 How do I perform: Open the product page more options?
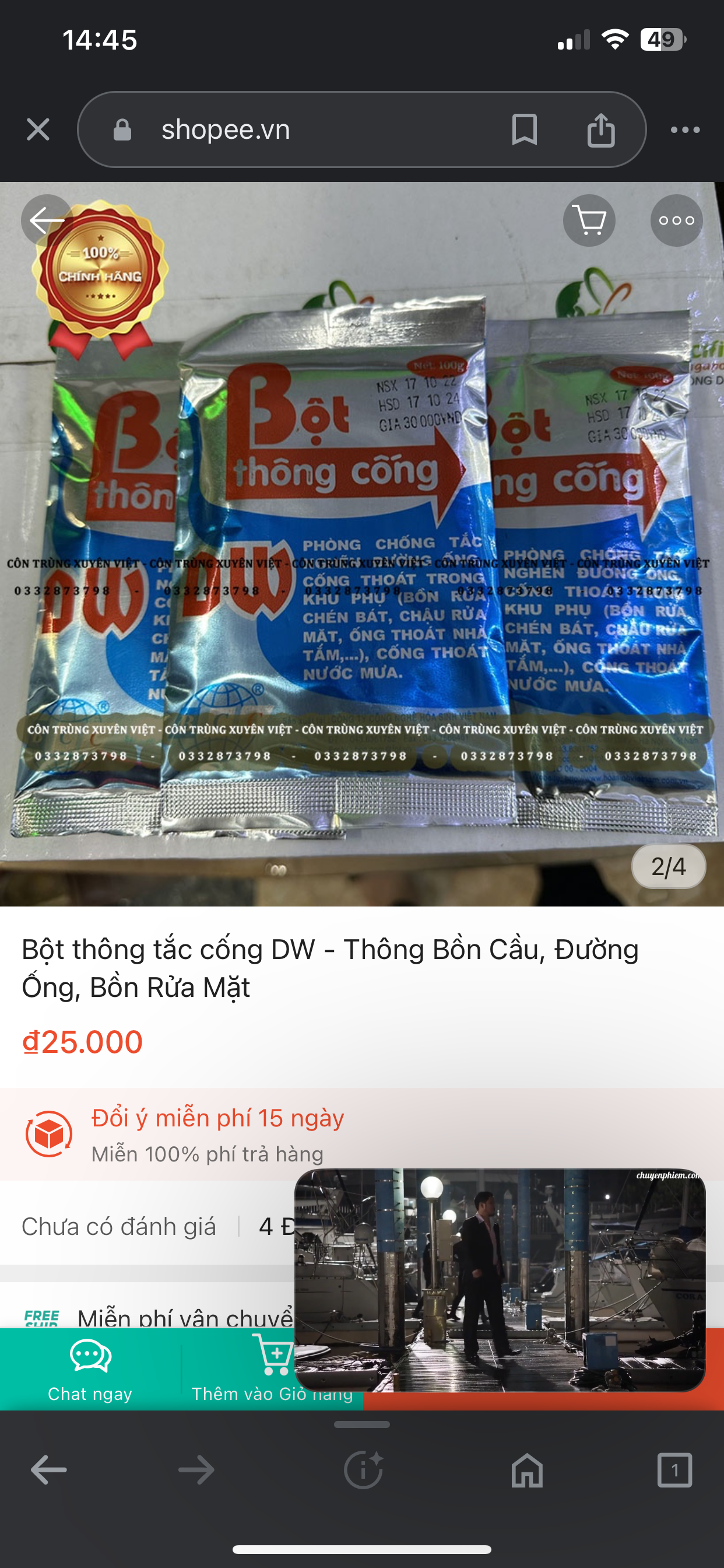(x=677, y=220)
